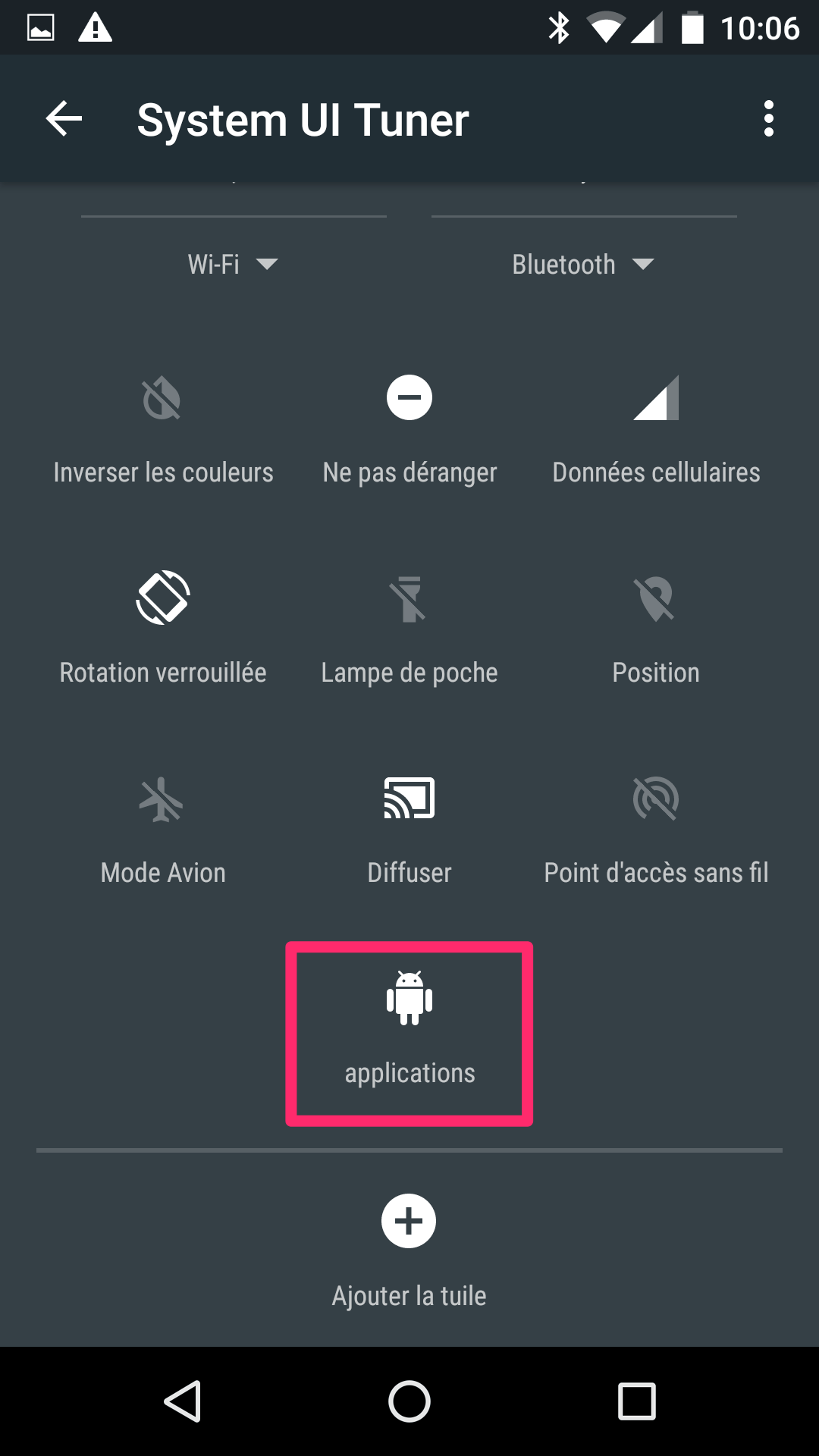Select the Position tile
The height and width of the screenshot is (1456, 819).
(x=656, y=631)
